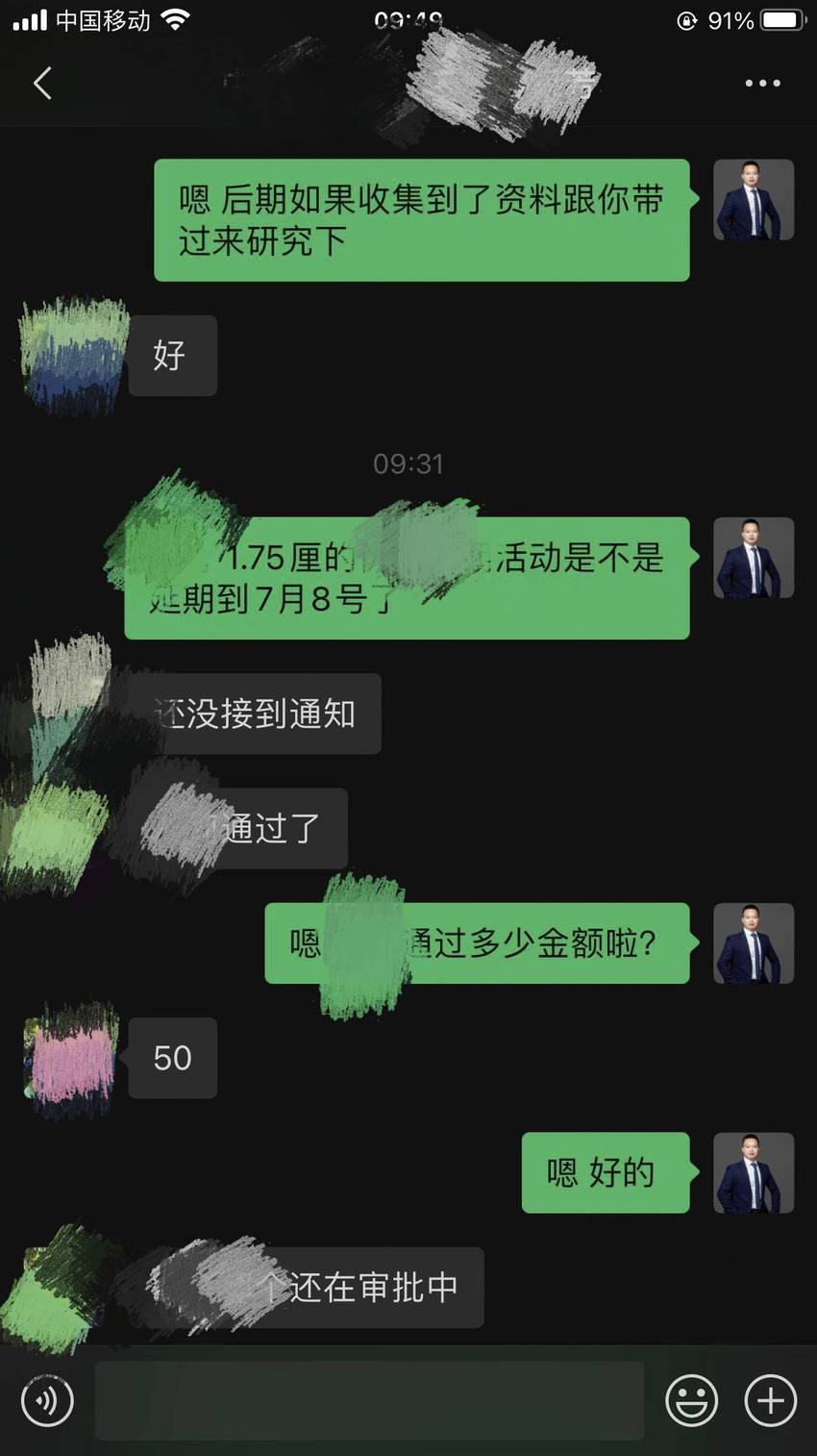The image size is (817, 1456).
Task: Tap the message text field
Action: coord(369,1400)
